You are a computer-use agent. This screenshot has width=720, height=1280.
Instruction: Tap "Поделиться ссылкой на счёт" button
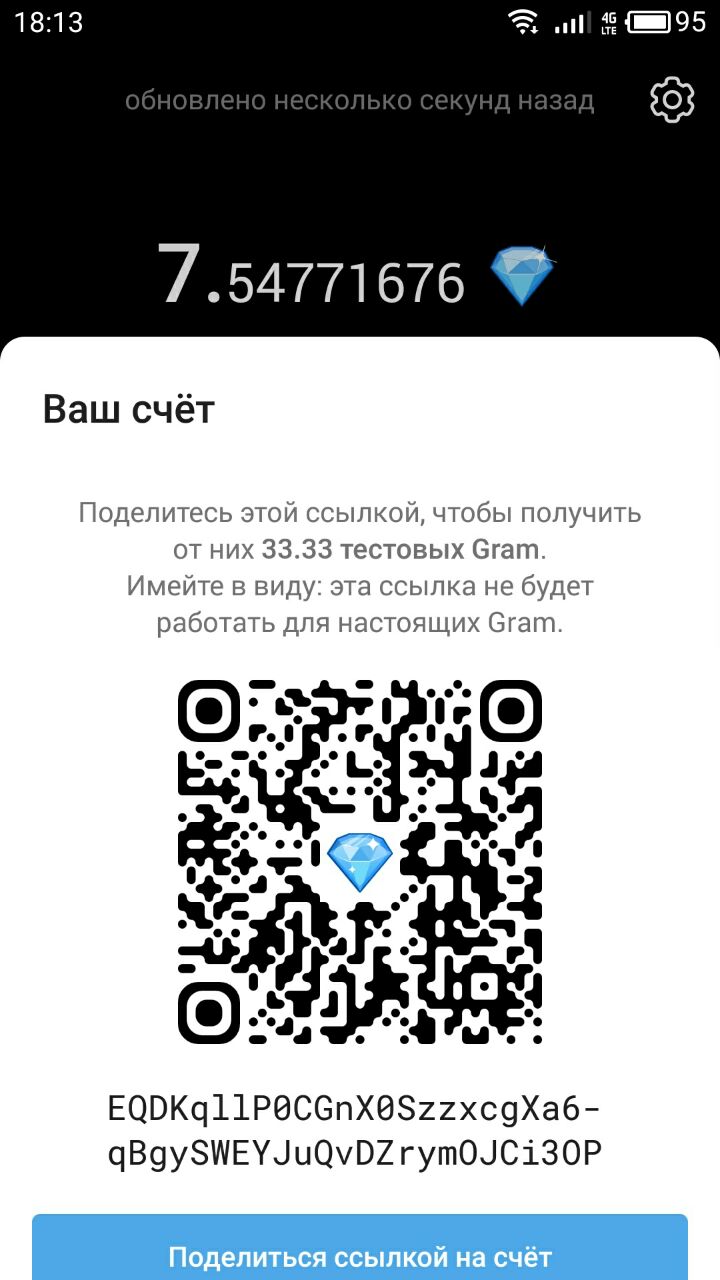pyautogui.click(x=360, y=1247)
